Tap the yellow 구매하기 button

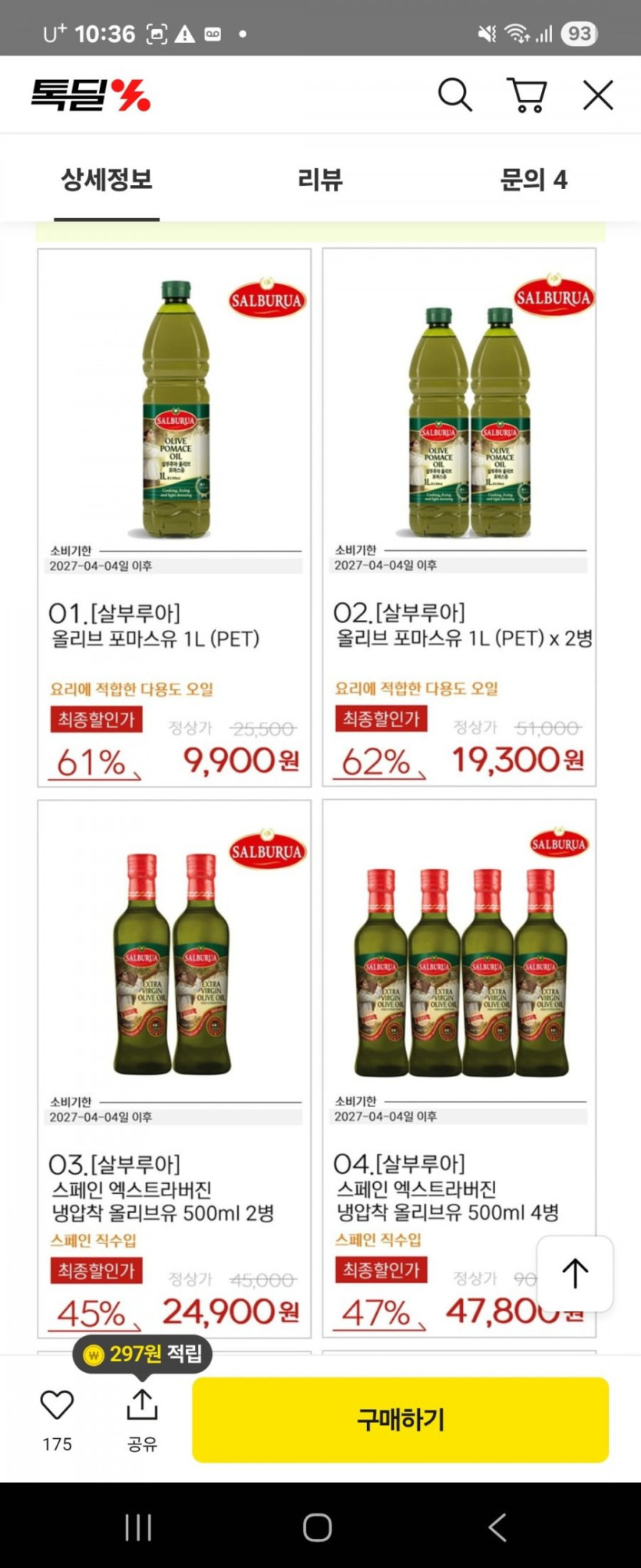400,1419
